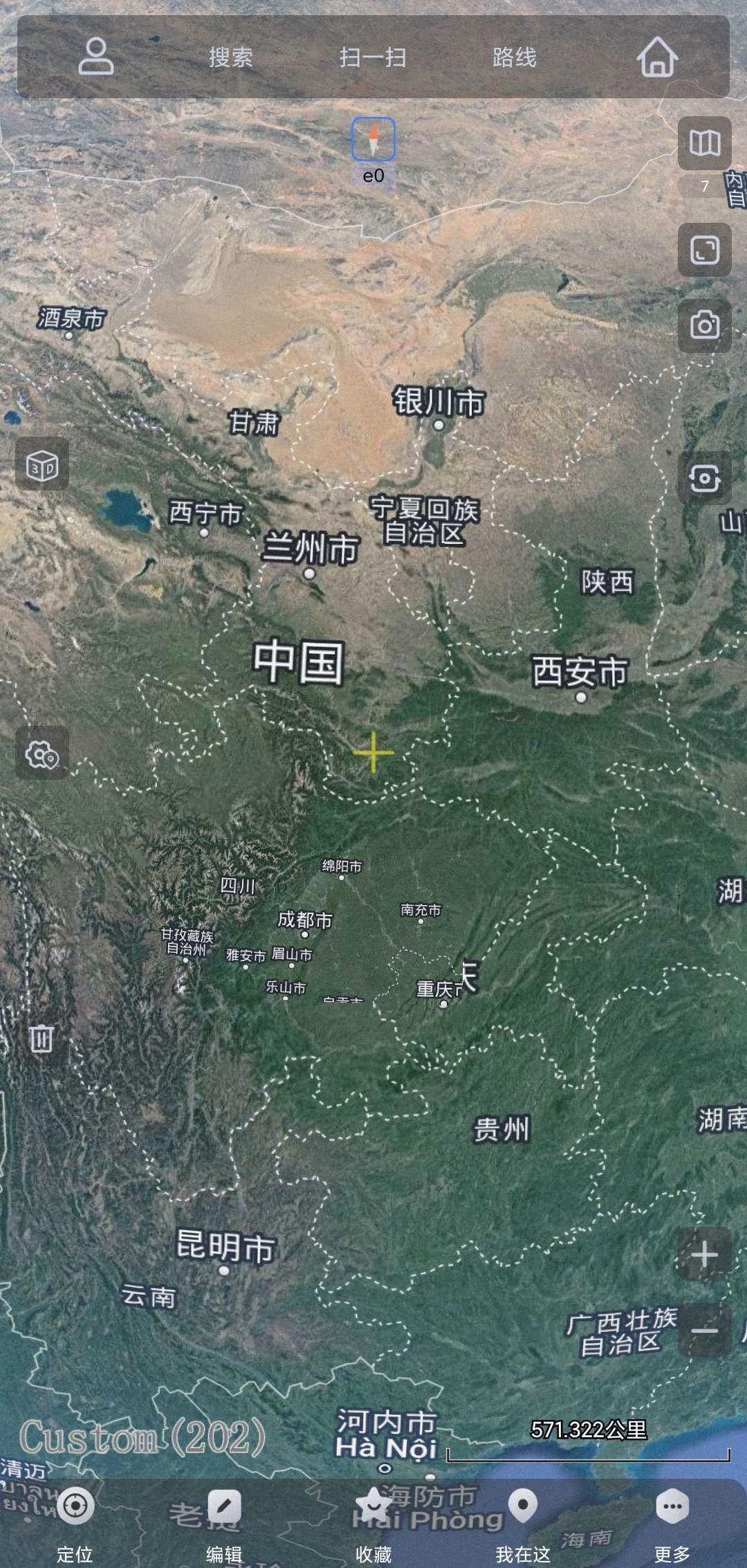The height and width of the screenshot is (1568, 747).
Task: Switch camera view with the rotate-camera icon
Action: click(704, 477)
